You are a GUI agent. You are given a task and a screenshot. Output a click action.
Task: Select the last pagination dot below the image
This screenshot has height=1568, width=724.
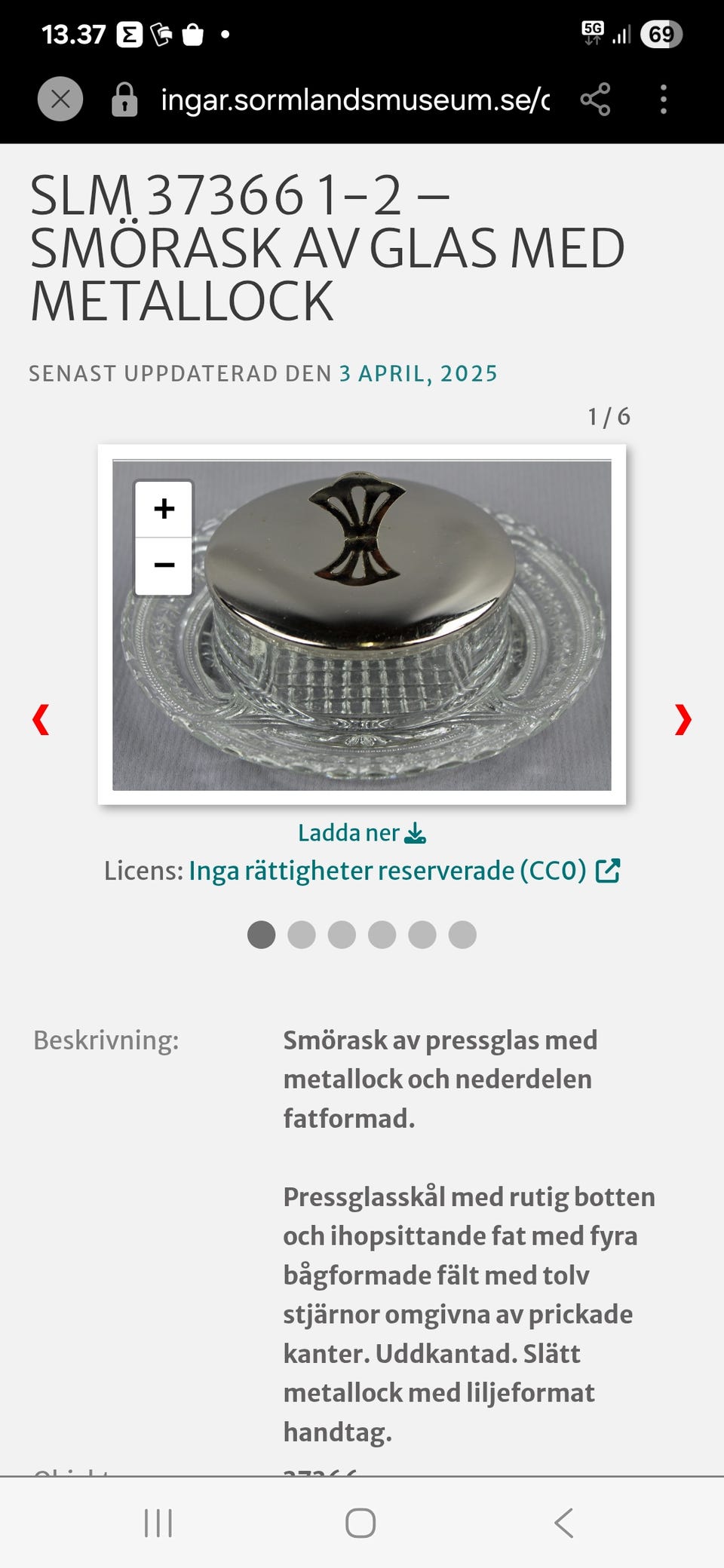tap(462, 934)
